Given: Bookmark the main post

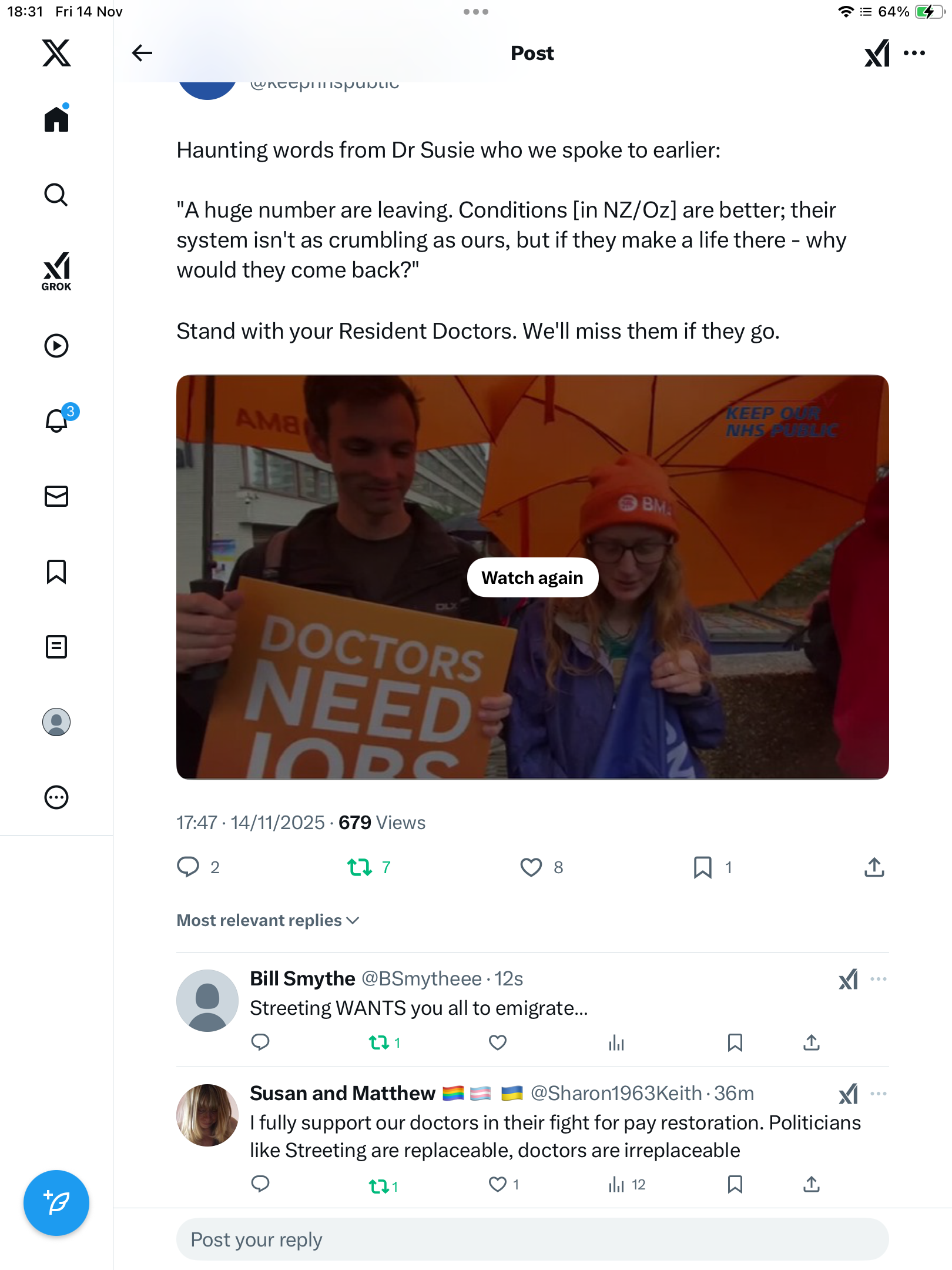Looking at the screenshot, I should click(x=702, y=867).
